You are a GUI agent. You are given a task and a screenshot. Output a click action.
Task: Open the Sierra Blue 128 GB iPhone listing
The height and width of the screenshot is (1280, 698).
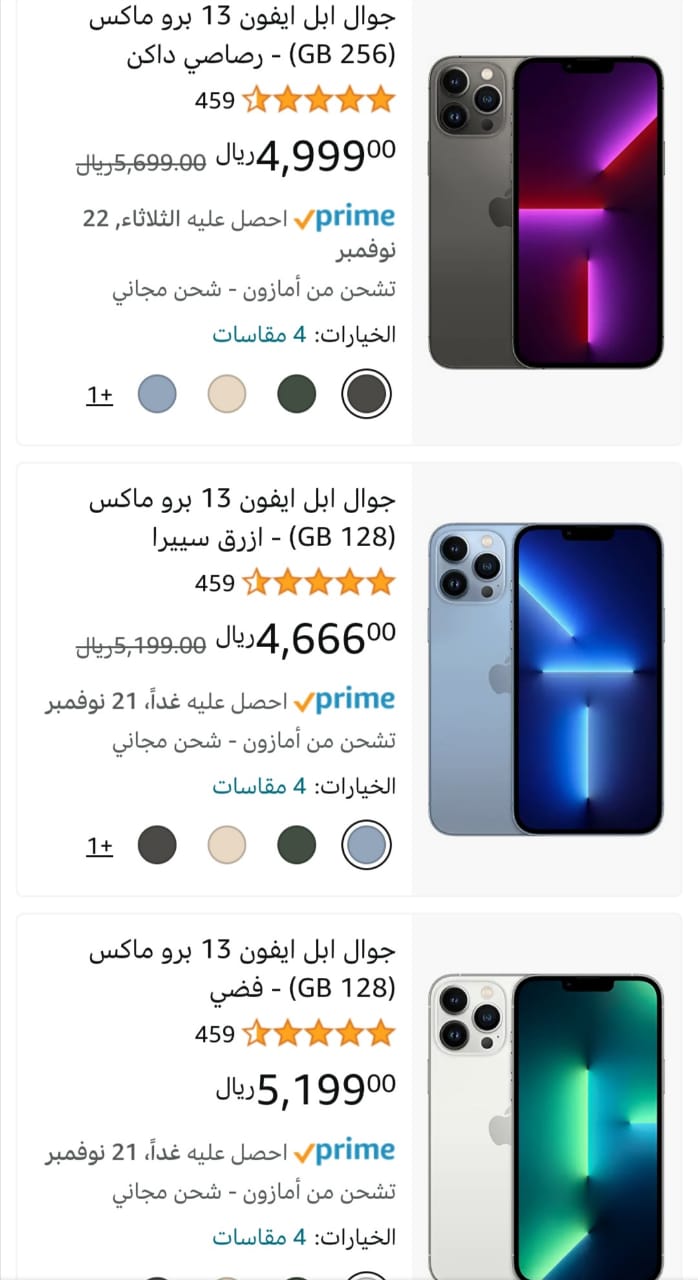coord(243,517)
